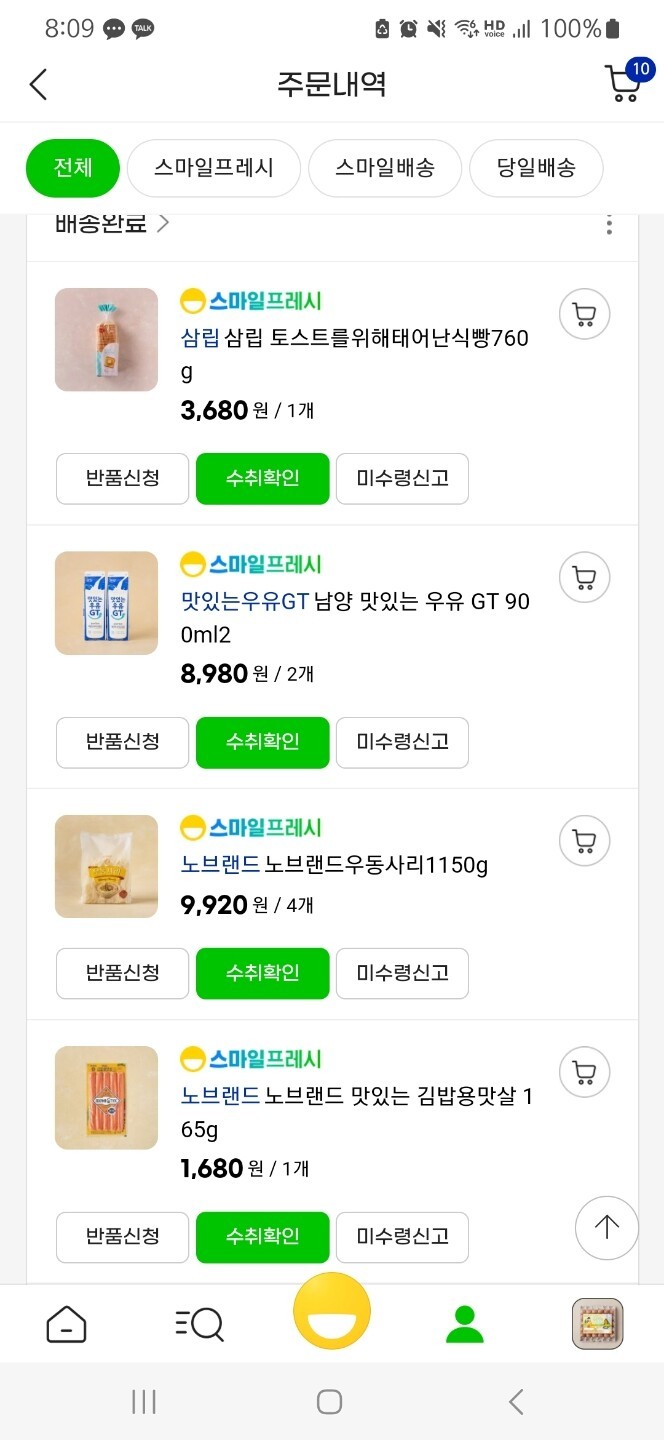Request a return for 삼립 식빵

[122, 478]
